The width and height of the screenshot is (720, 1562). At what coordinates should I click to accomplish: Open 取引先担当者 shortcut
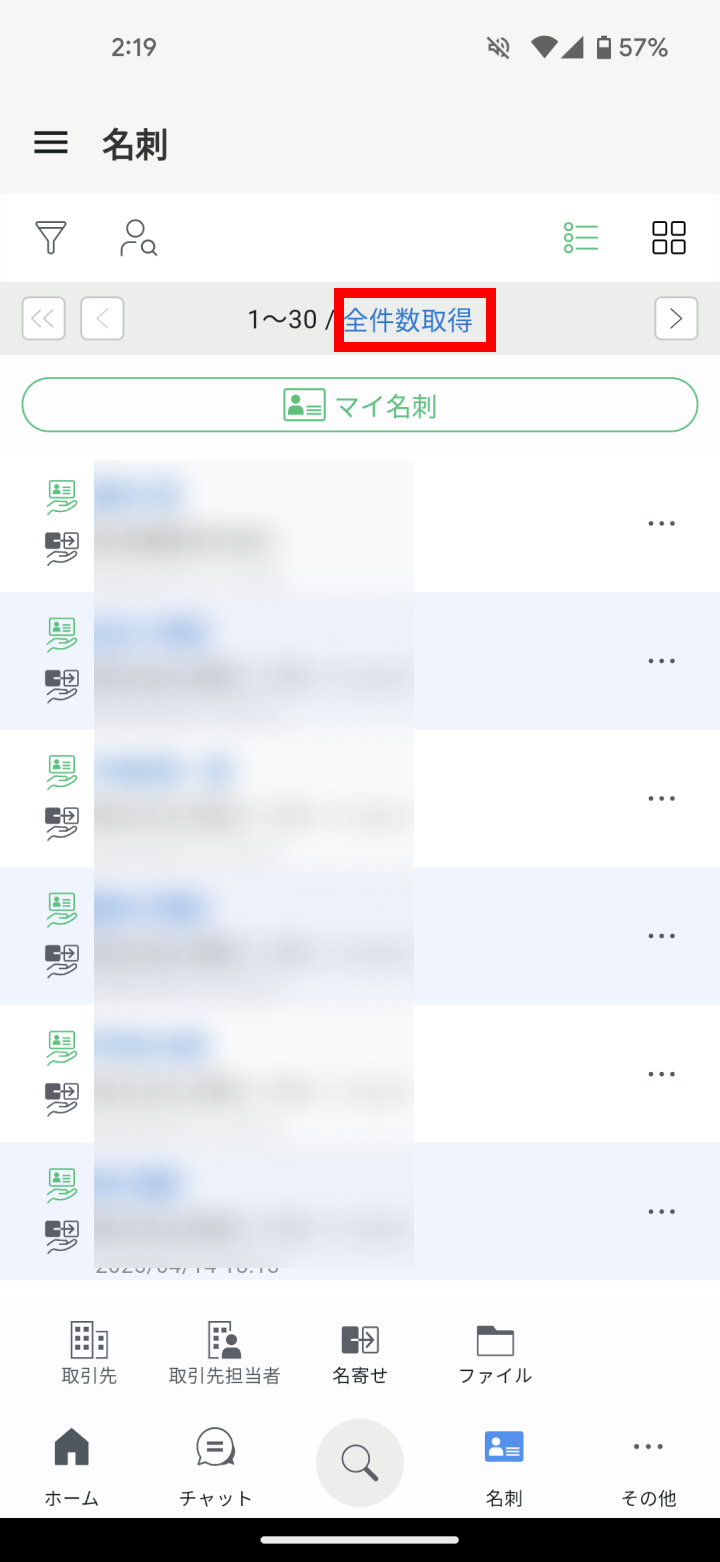tap(225, 1353)
